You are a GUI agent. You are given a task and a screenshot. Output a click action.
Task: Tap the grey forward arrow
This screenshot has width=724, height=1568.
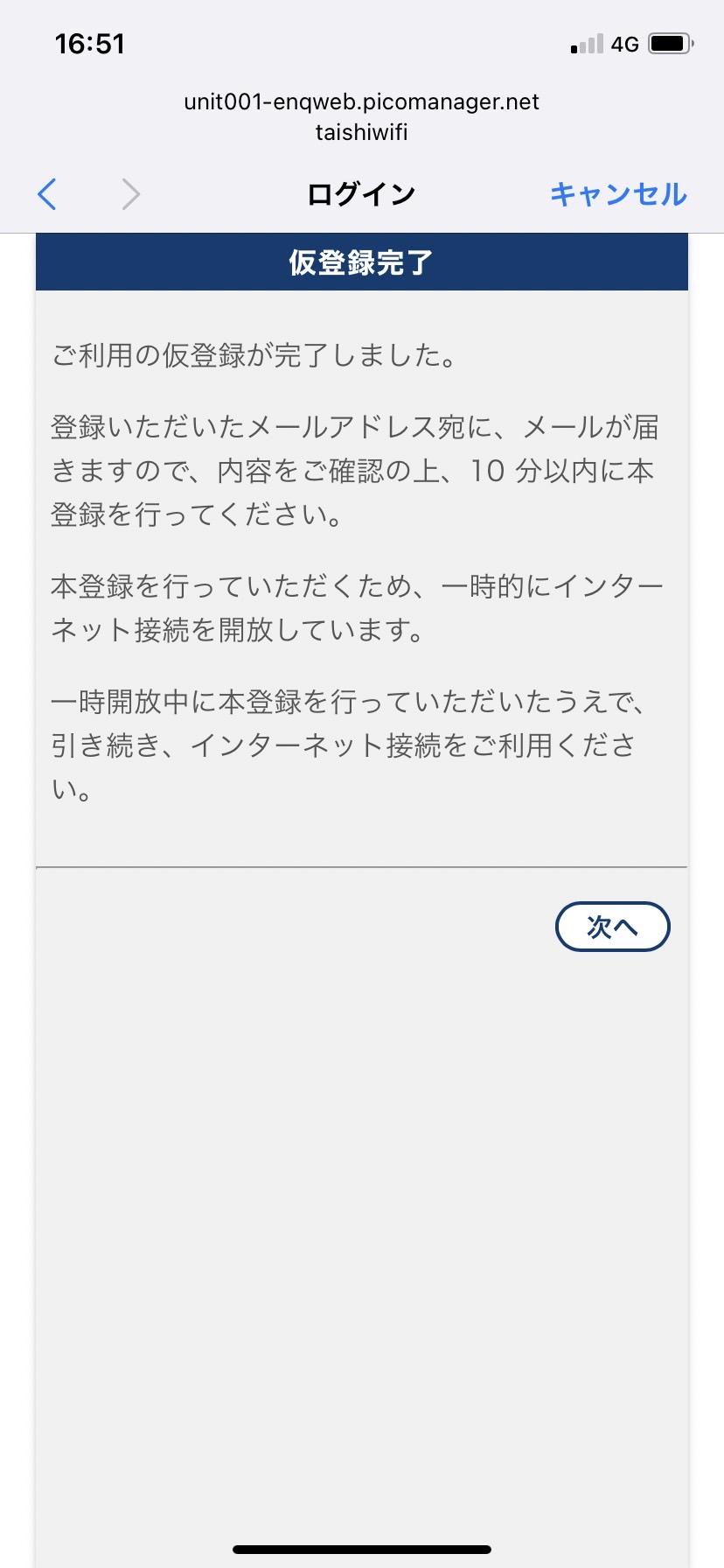coord(130,194)
